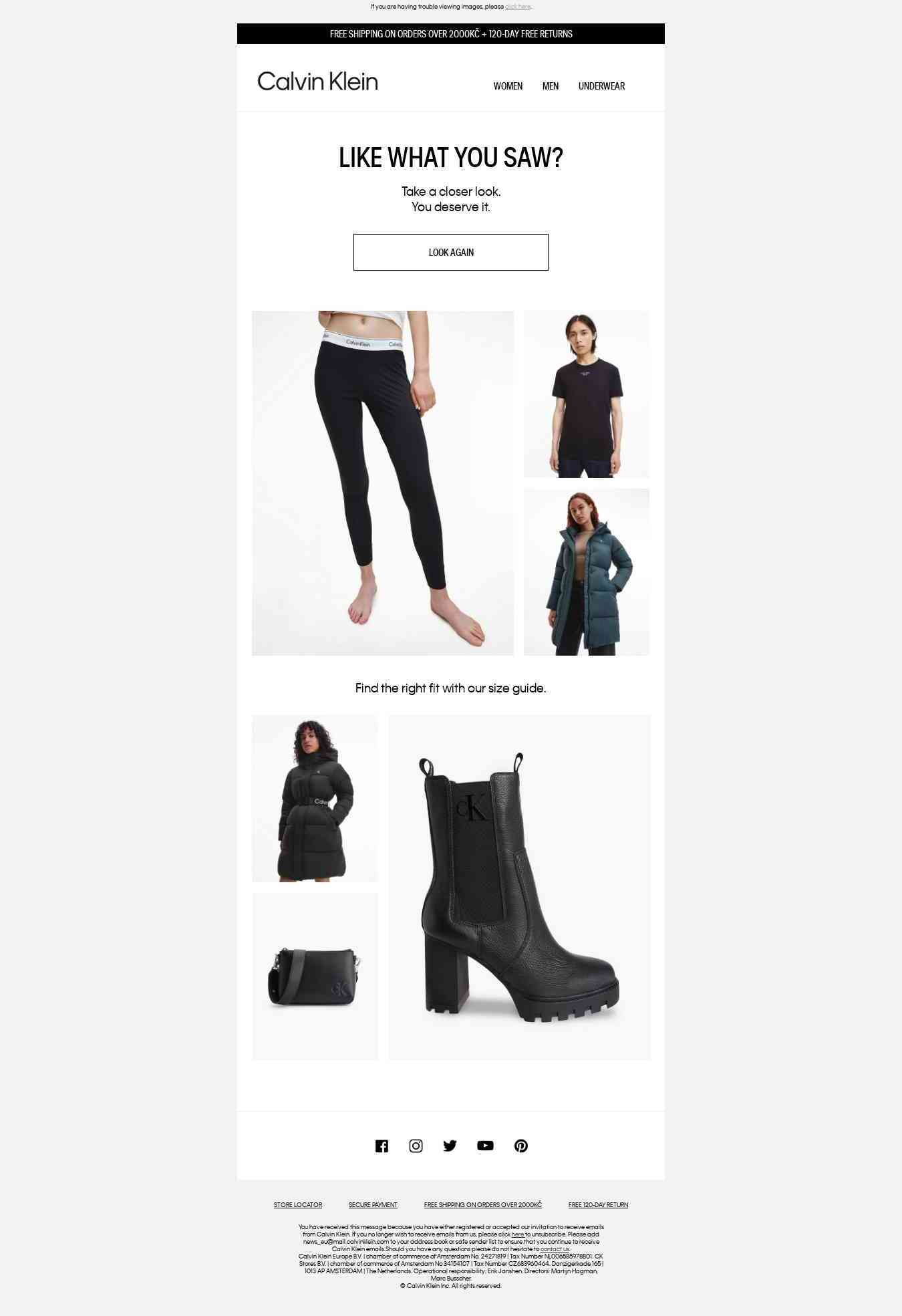Open the Pinterest page
902x1316 pixels.
tap(520, 1146)
